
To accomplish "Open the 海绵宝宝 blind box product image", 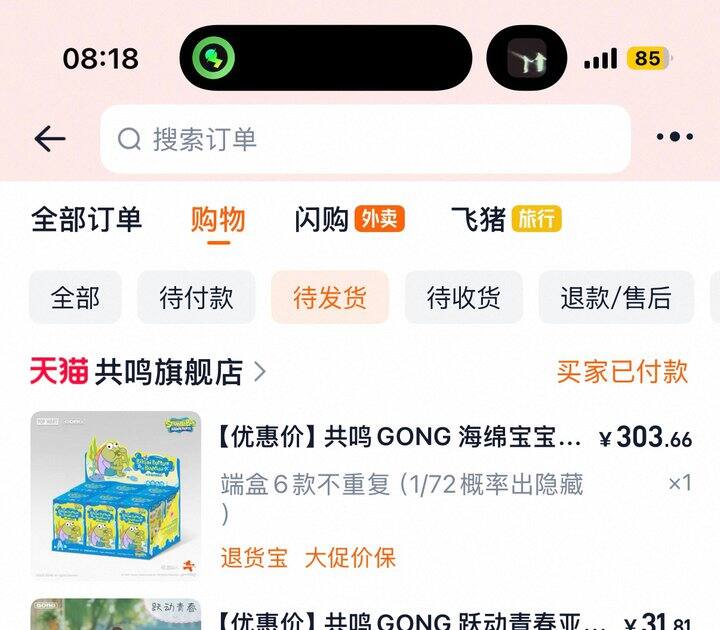I will [115, 495].
